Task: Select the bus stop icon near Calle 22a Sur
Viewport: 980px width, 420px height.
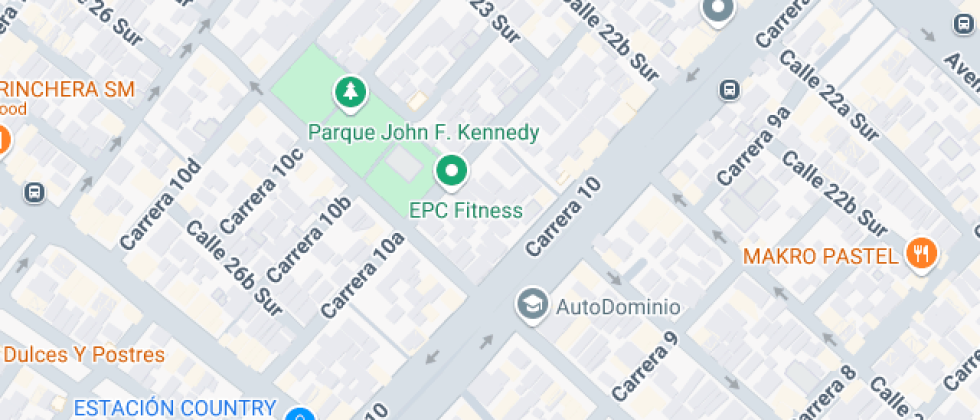Action: (x=730, y=90)
